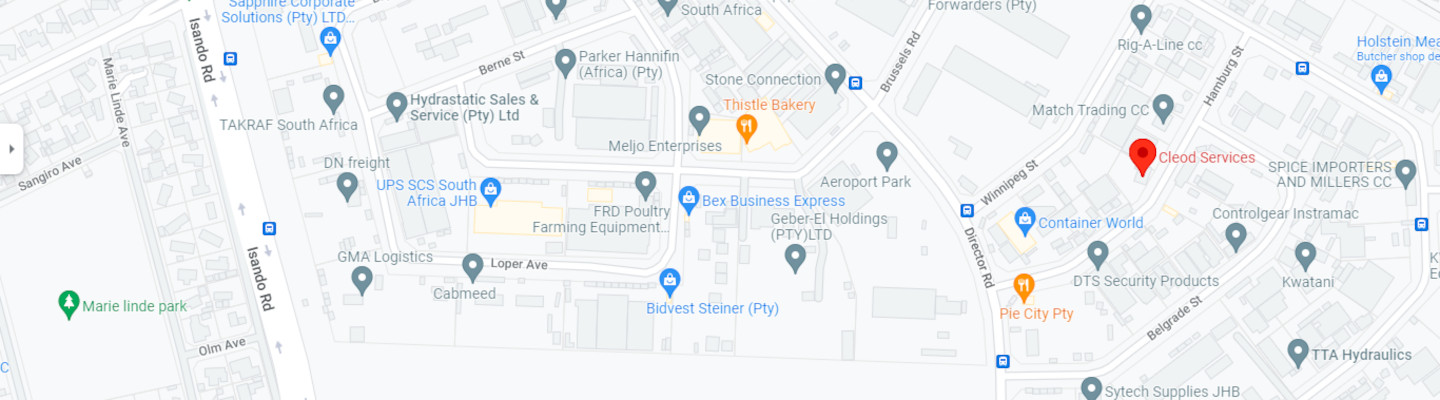The width and height of the screenshot is (1440, 400).
Task: Open the Hydrastatic Sales & Service pin
Action: (x=397, y=105)
